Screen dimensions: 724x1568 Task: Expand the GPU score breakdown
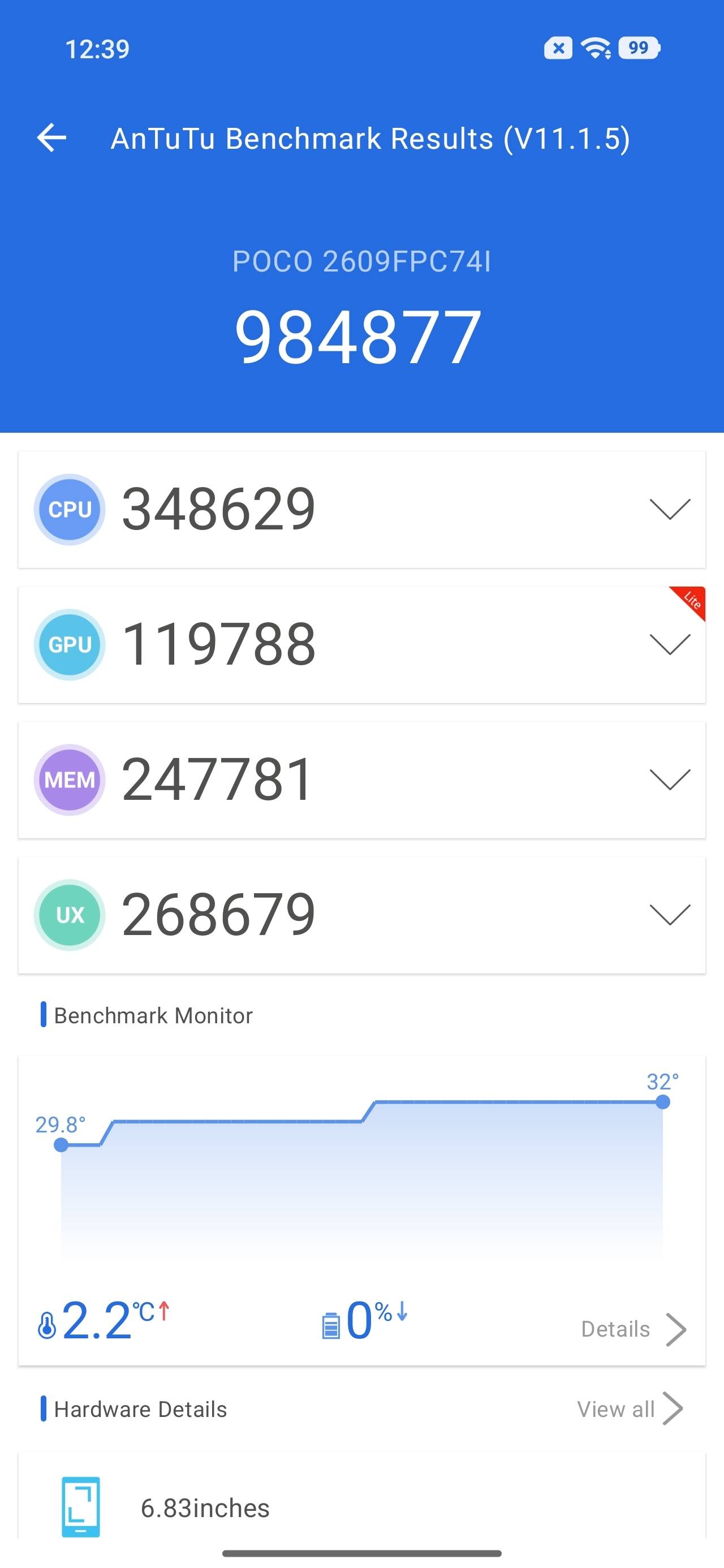pyautogui.click(x=670, y=644)
